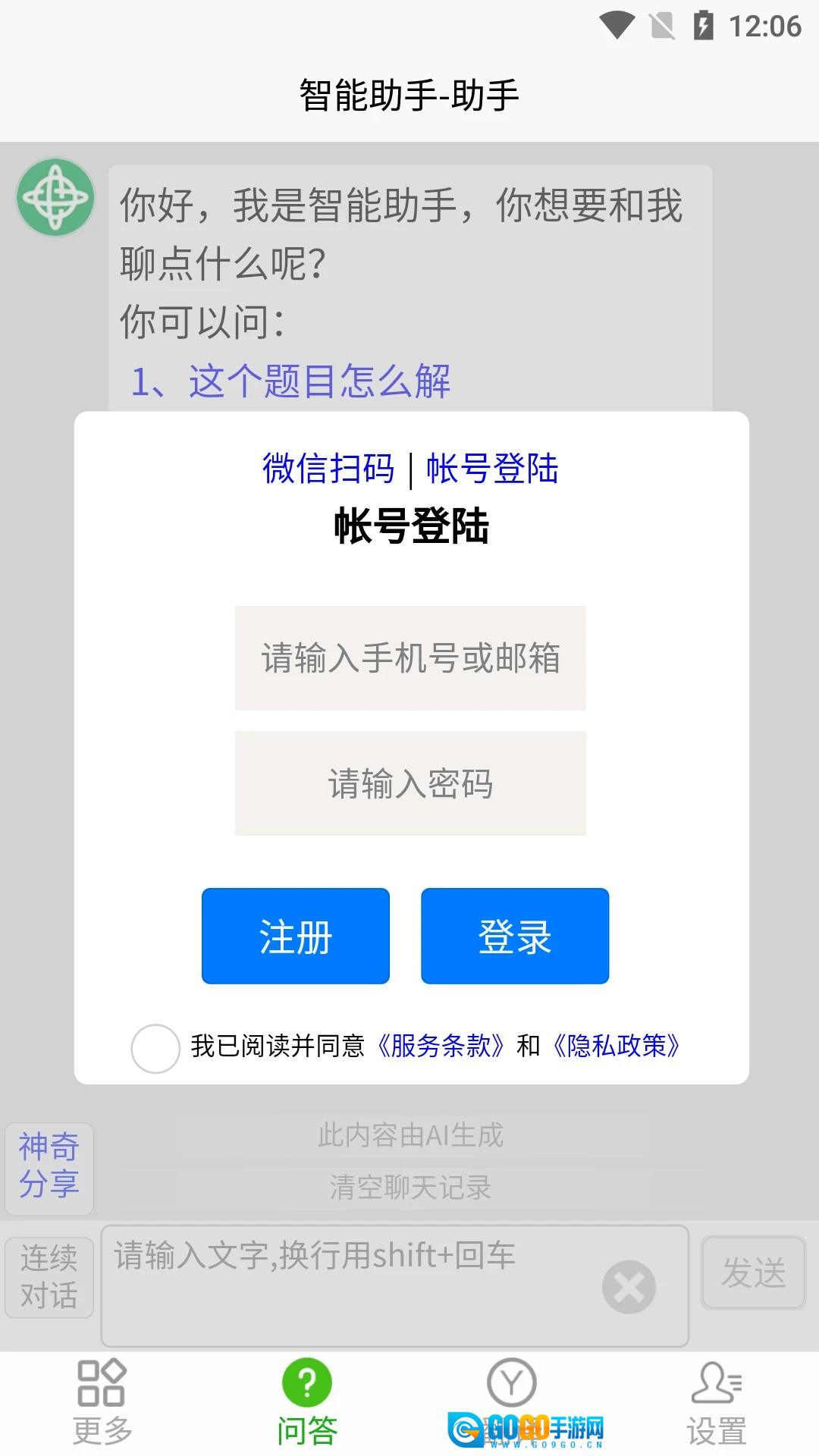Image resolution: width=819 pixels, height=1456 pixels.
Task: Open 神奇分享 button
Action: 49,1166
